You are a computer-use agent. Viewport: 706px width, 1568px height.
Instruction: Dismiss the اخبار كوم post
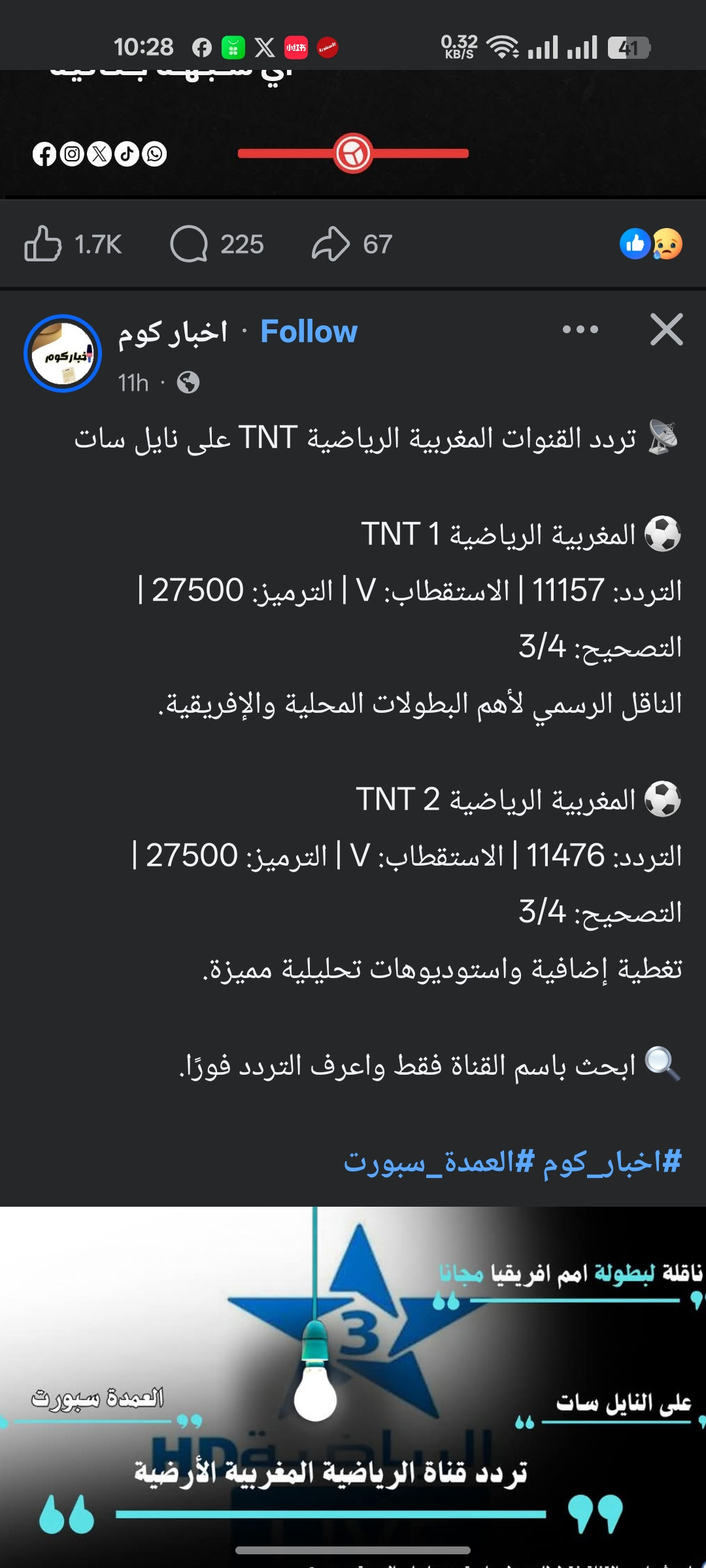click(x=667, y=329)
